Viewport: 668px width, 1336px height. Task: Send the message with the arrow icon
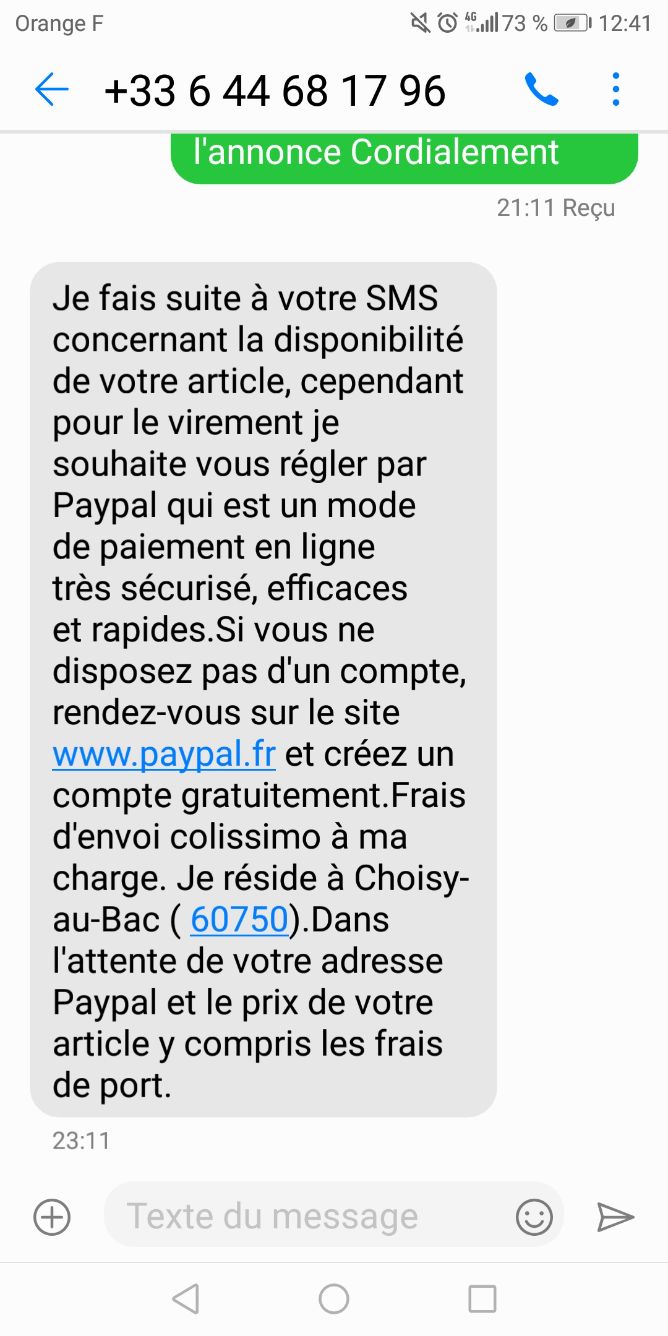tap(615, 1217)
